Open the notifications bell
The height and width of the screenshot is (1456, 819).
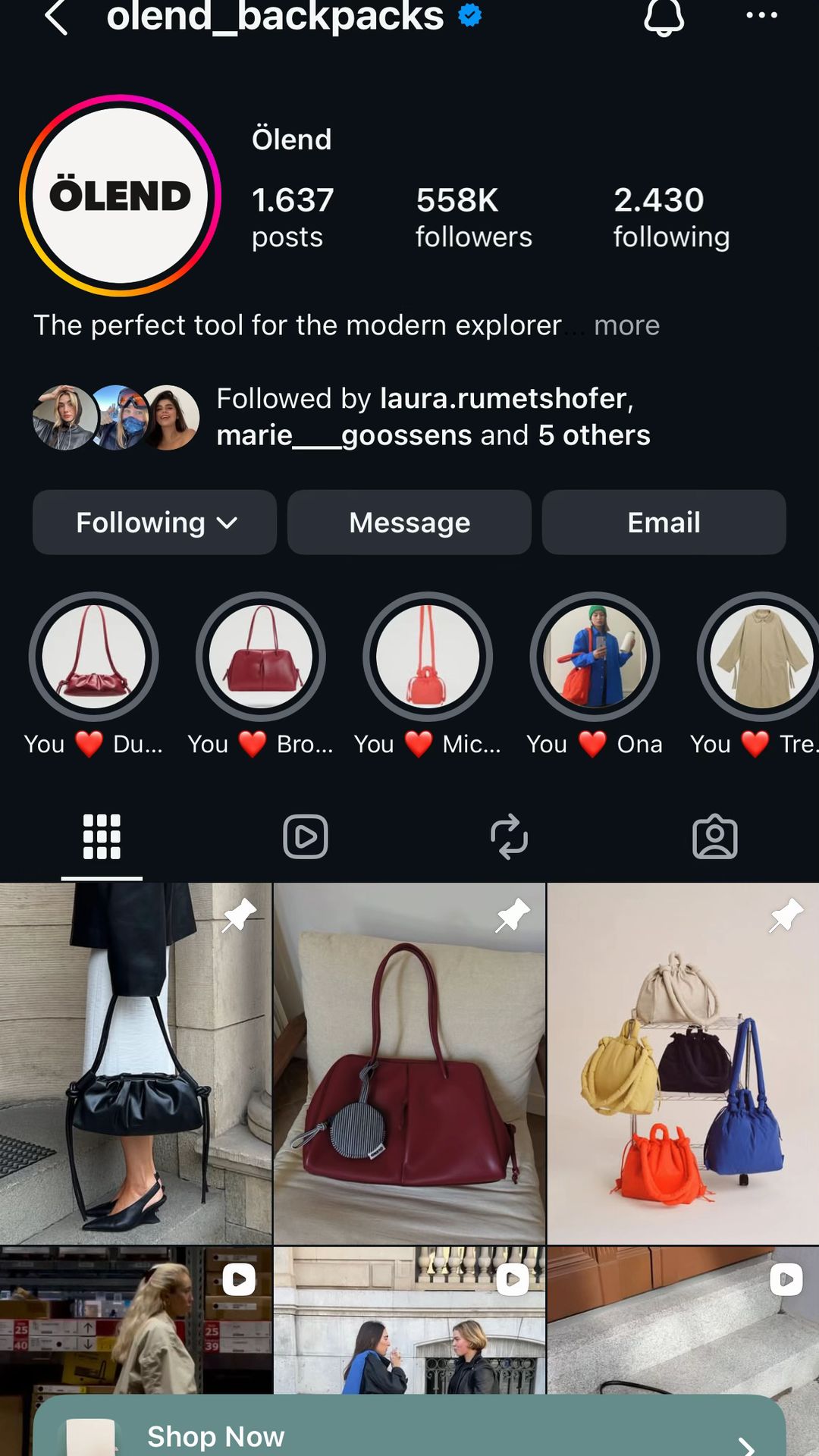(x=664, y=17)
